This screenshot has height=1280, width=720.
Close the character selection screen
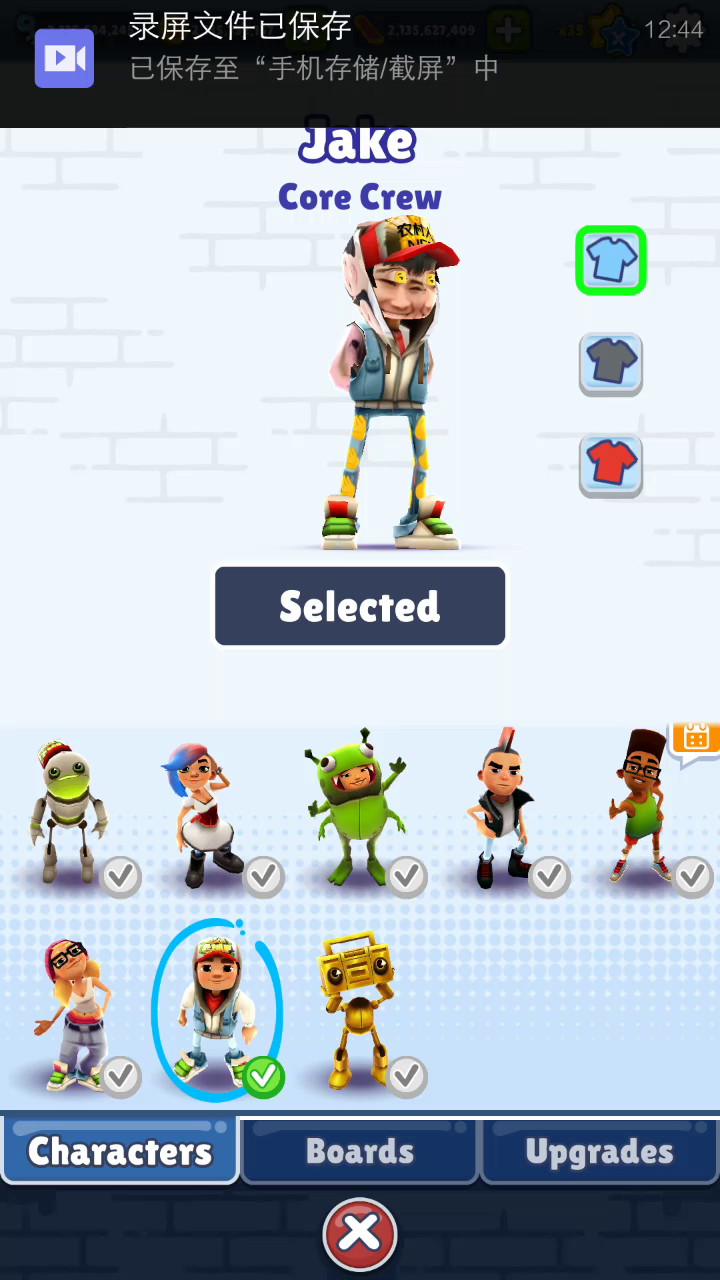(x=360, y=1234)
